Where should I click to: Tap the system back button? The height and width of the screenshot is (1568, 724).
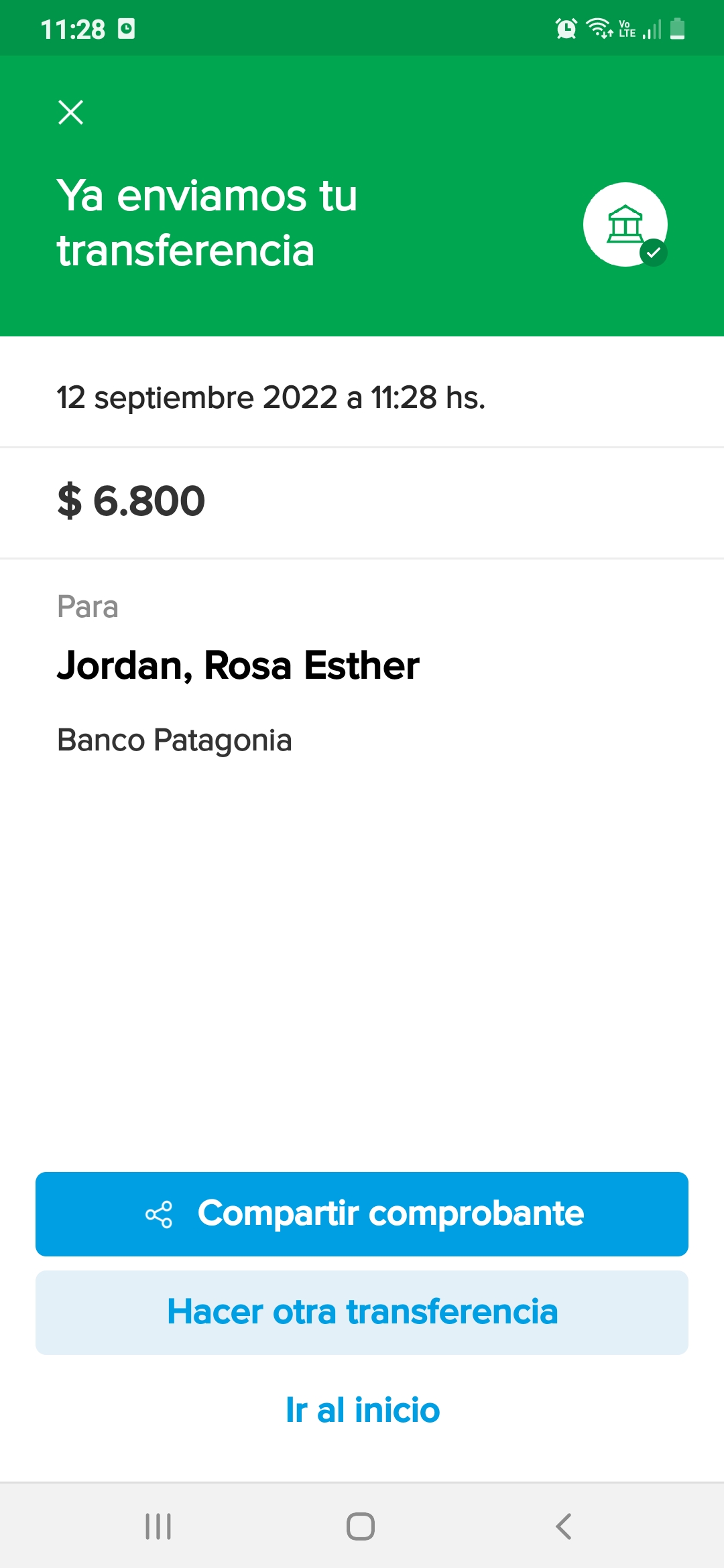(x=564, y=1526)
